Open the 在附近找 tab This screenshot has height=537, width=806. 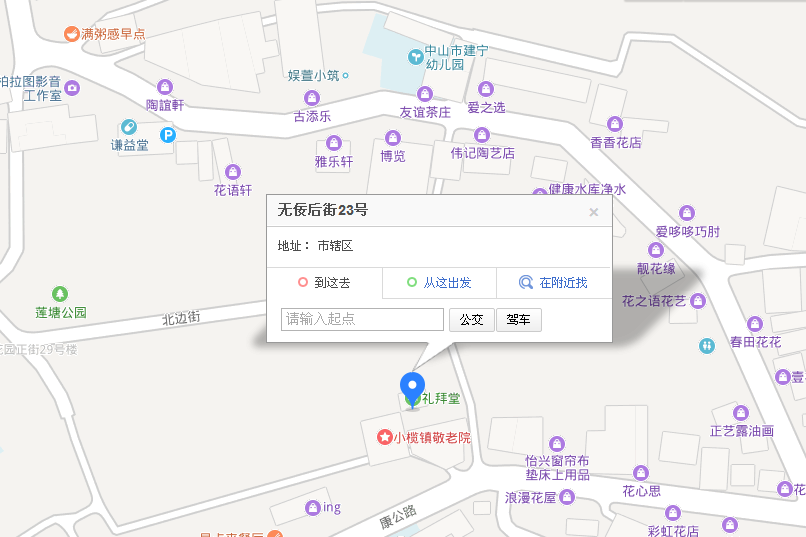pos(553,283)
